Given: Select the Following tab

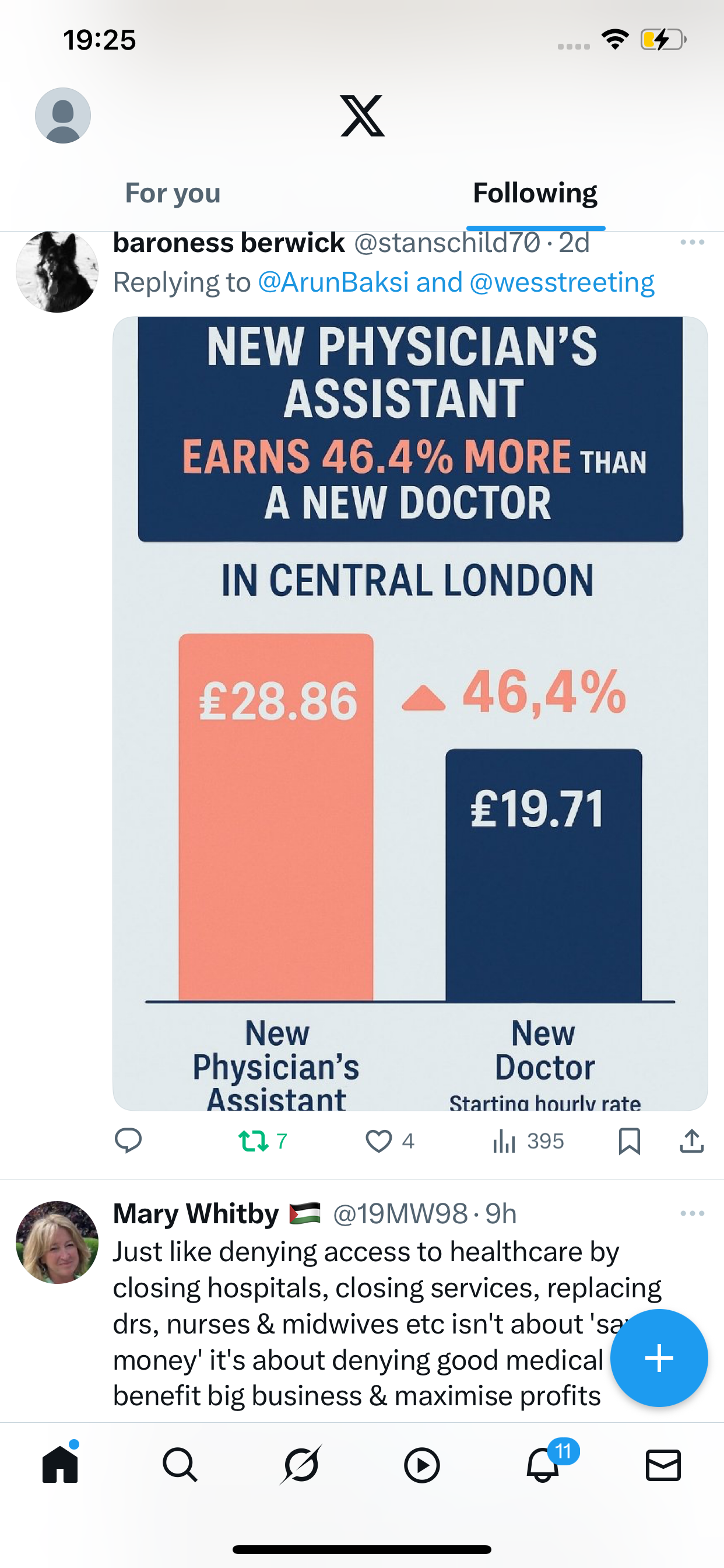Looking at the screenshot, I should point(535,193).
